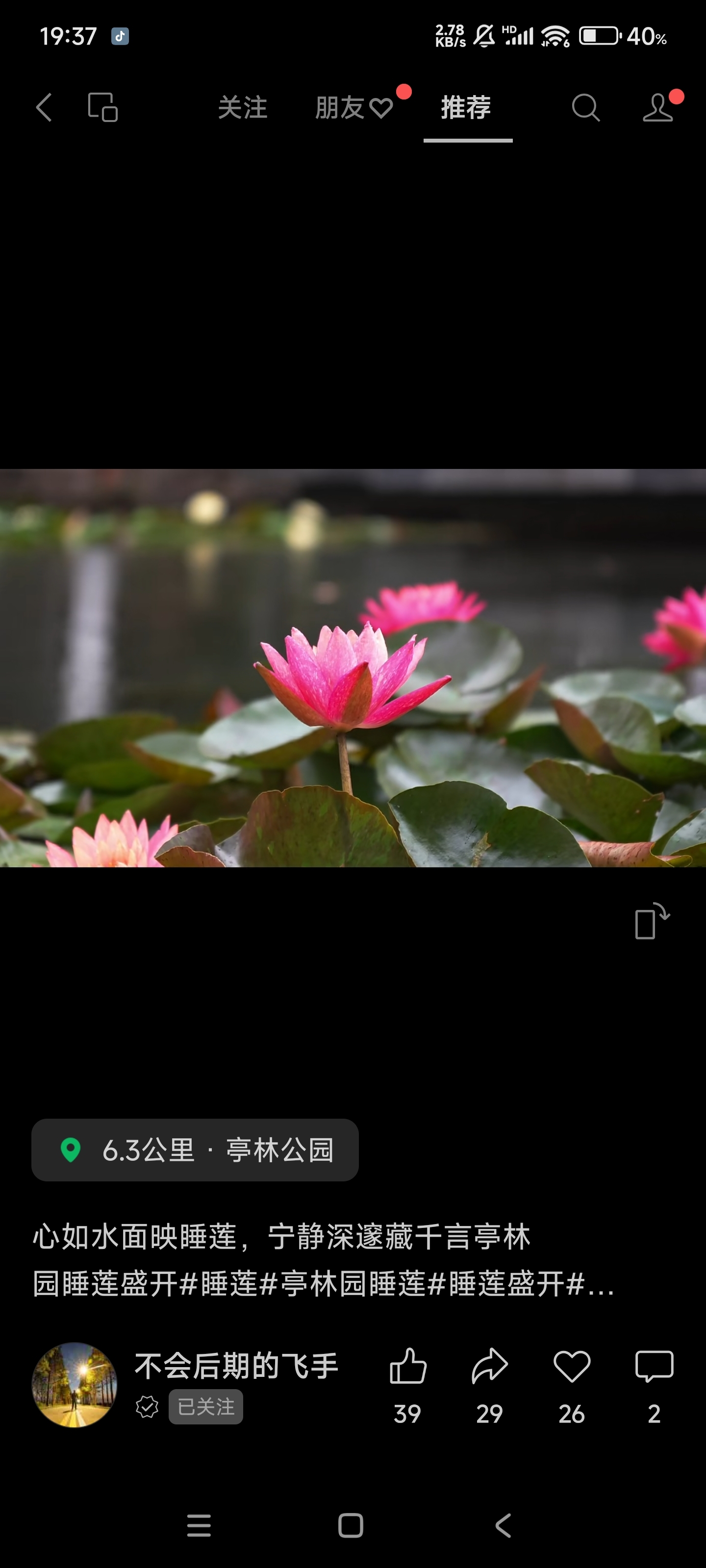Open recent apps from system navigation bar
This screenshot has height=1568, width=706.
pyautogui.click(x=199, y=1526)
